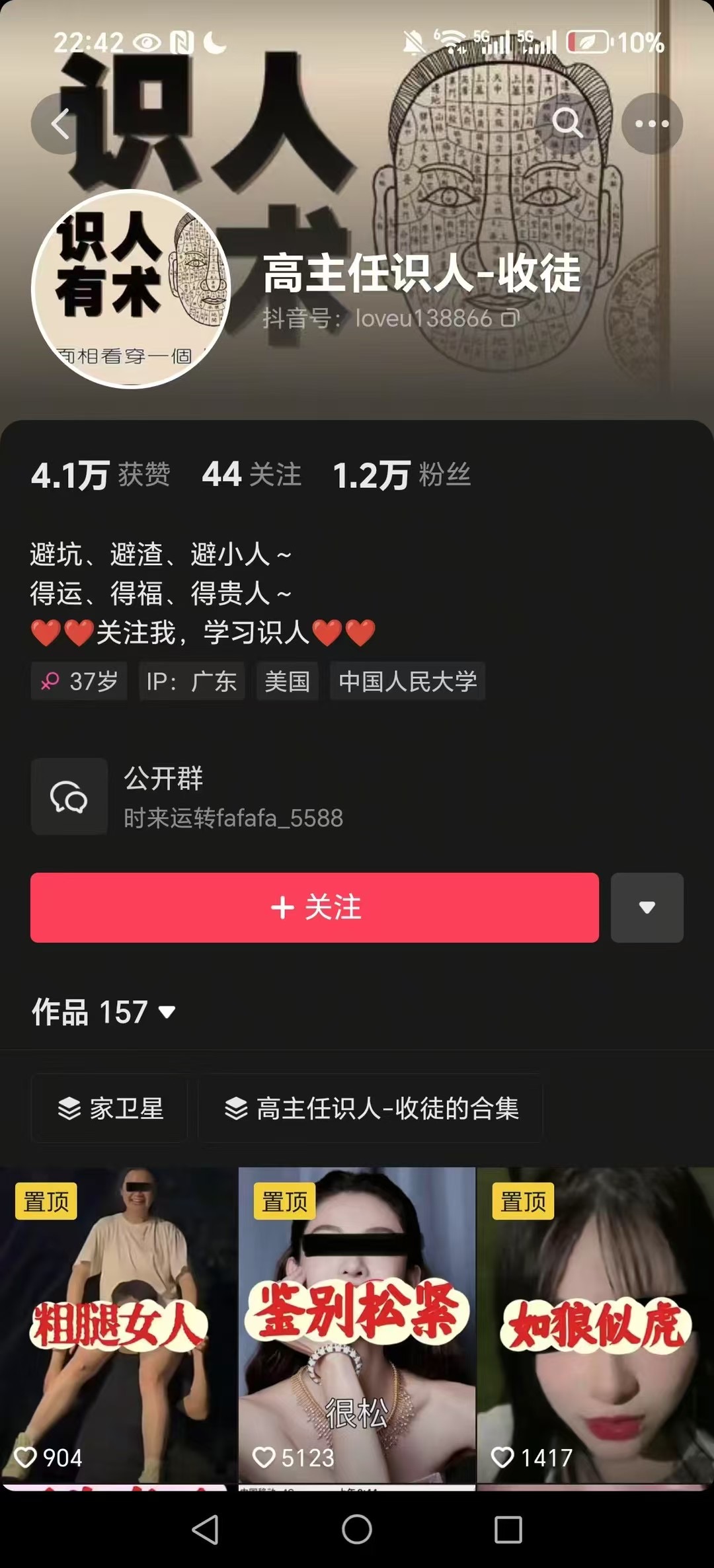Follow this account with + 关注
Screen dimensions: 714x1568
(315, 907)
